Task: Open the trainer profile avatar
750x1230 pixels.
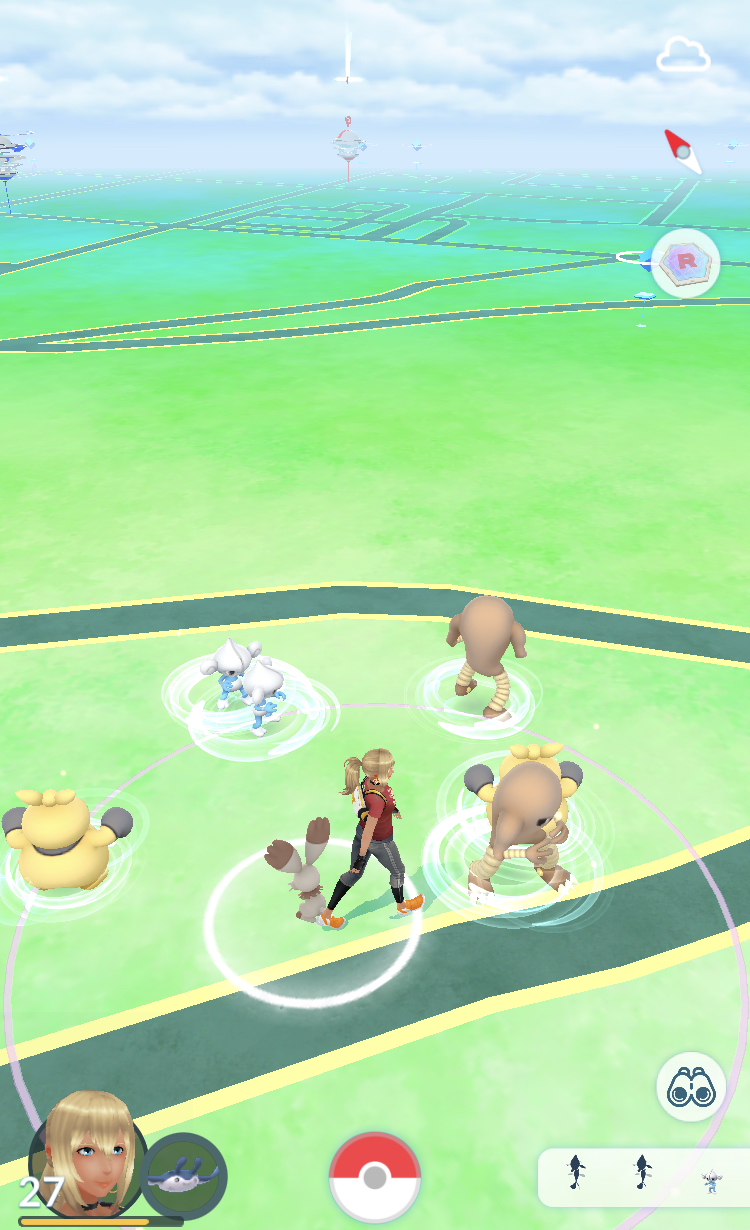Action: [x=88, y=1150]
